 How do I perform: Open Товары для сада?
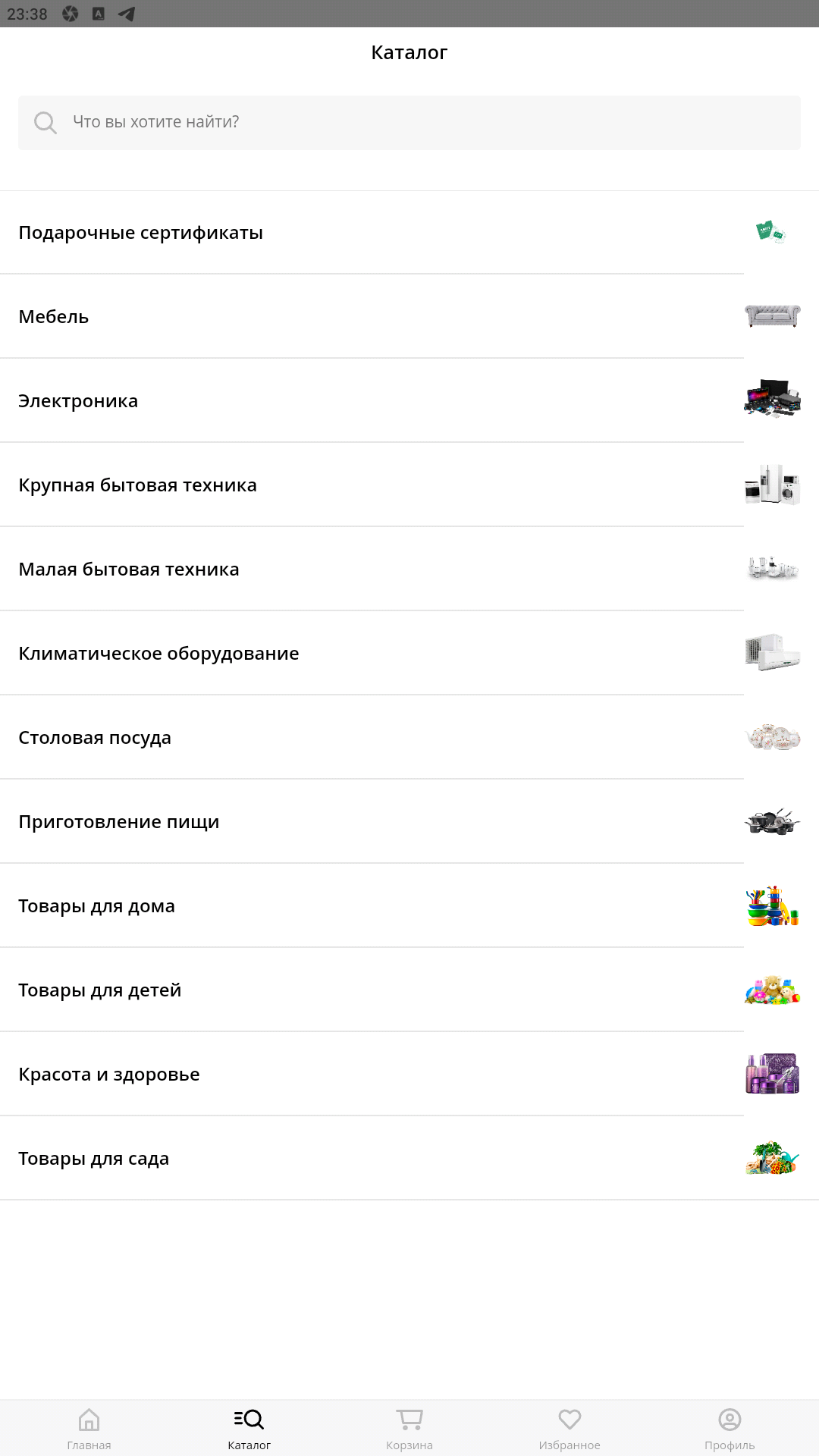point(409,1159)
